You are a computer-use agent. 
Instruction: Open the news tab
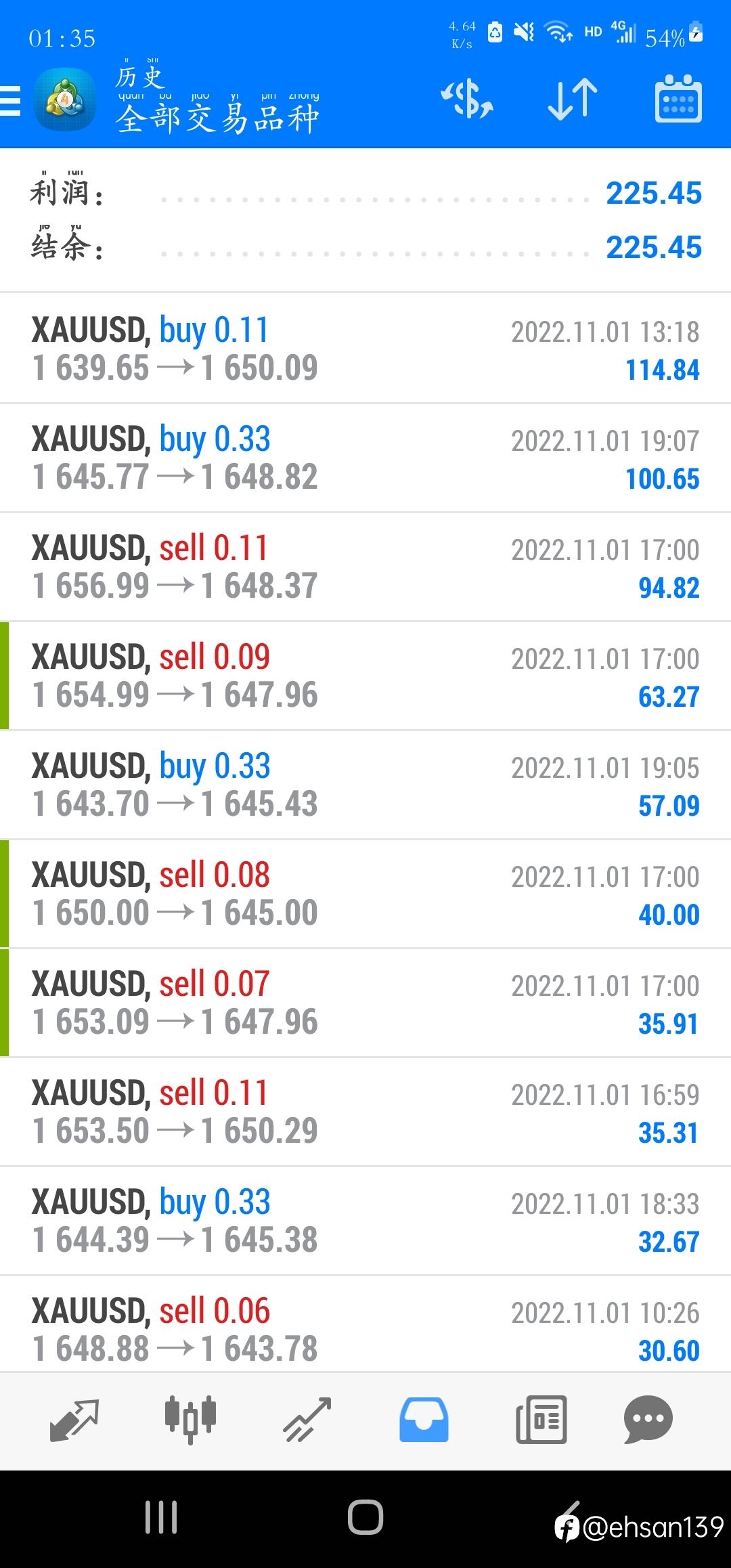click(541, 1420)
